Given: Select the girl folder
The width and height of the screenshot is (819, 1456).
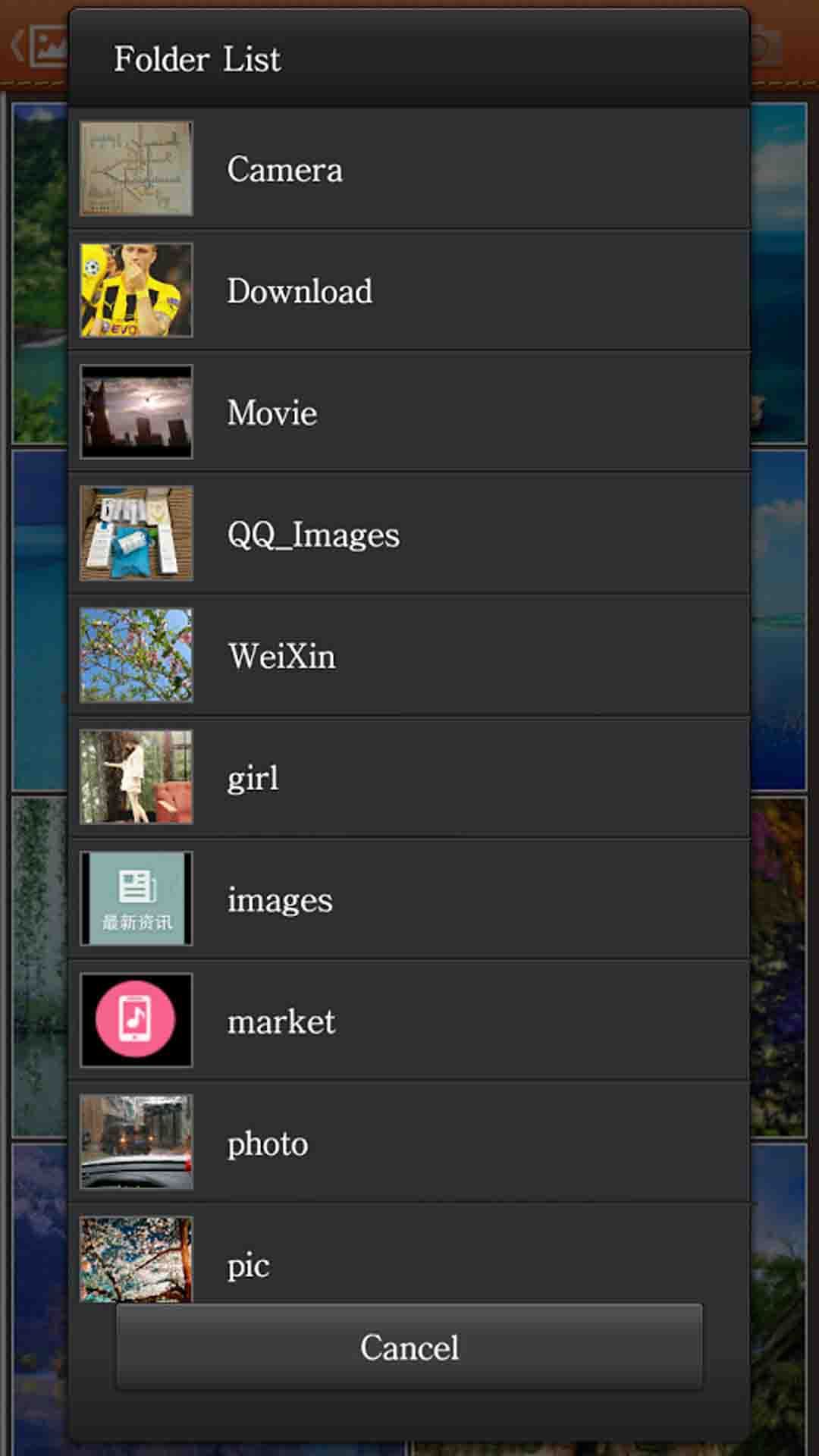Looking at the screenshot, I should [409, 777].
